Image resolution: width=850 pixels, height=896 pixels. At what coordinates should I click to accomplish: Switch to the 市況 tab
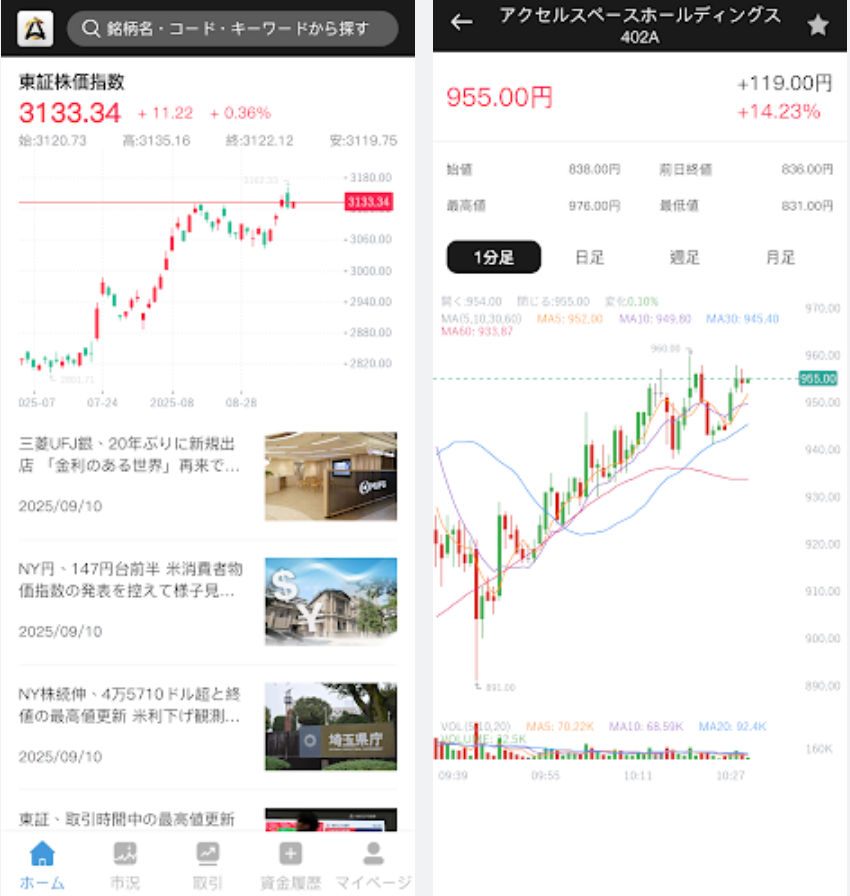tap(125, 865)
